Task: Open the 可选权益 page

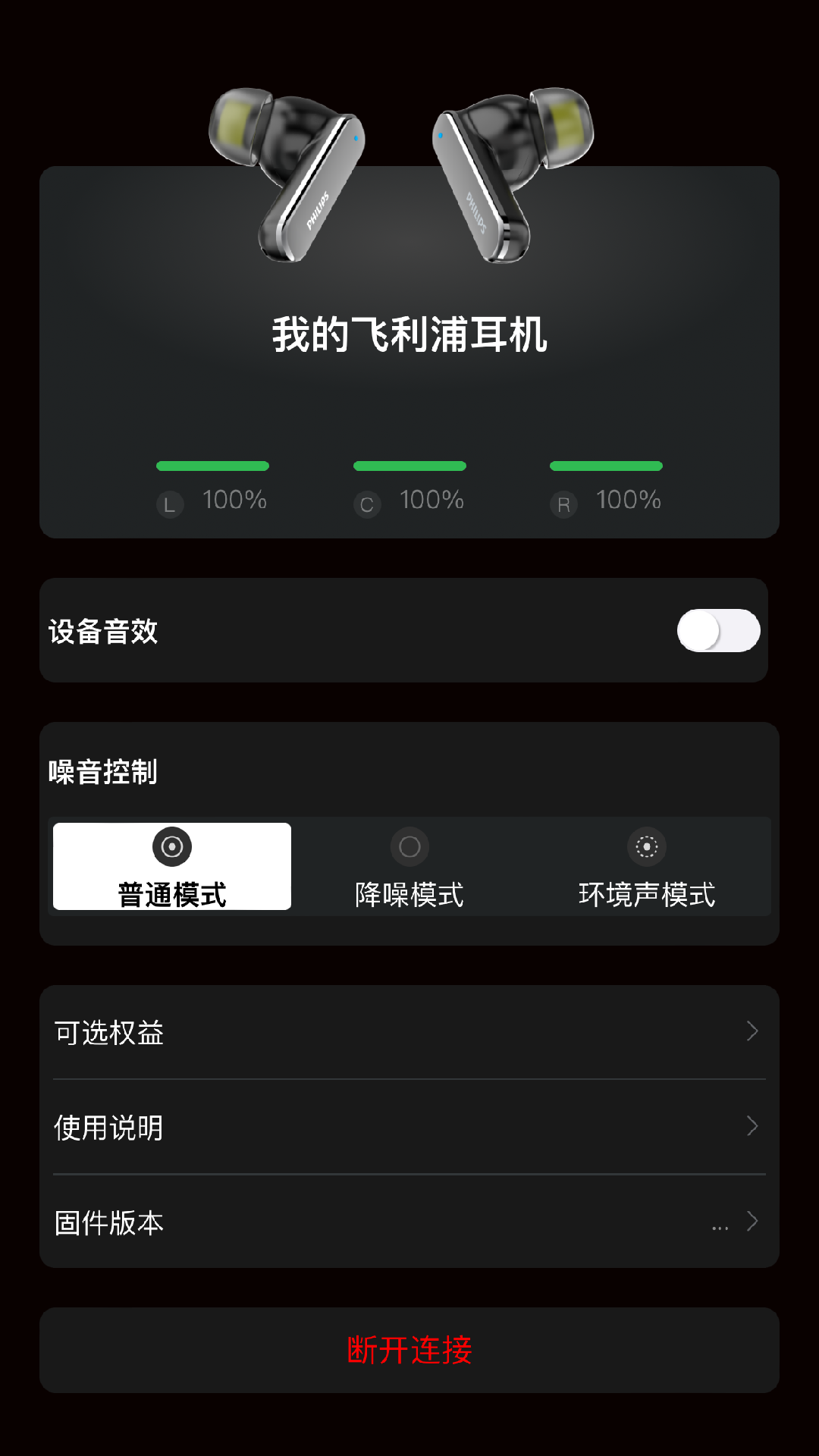Action: (x=409, y=1032)
